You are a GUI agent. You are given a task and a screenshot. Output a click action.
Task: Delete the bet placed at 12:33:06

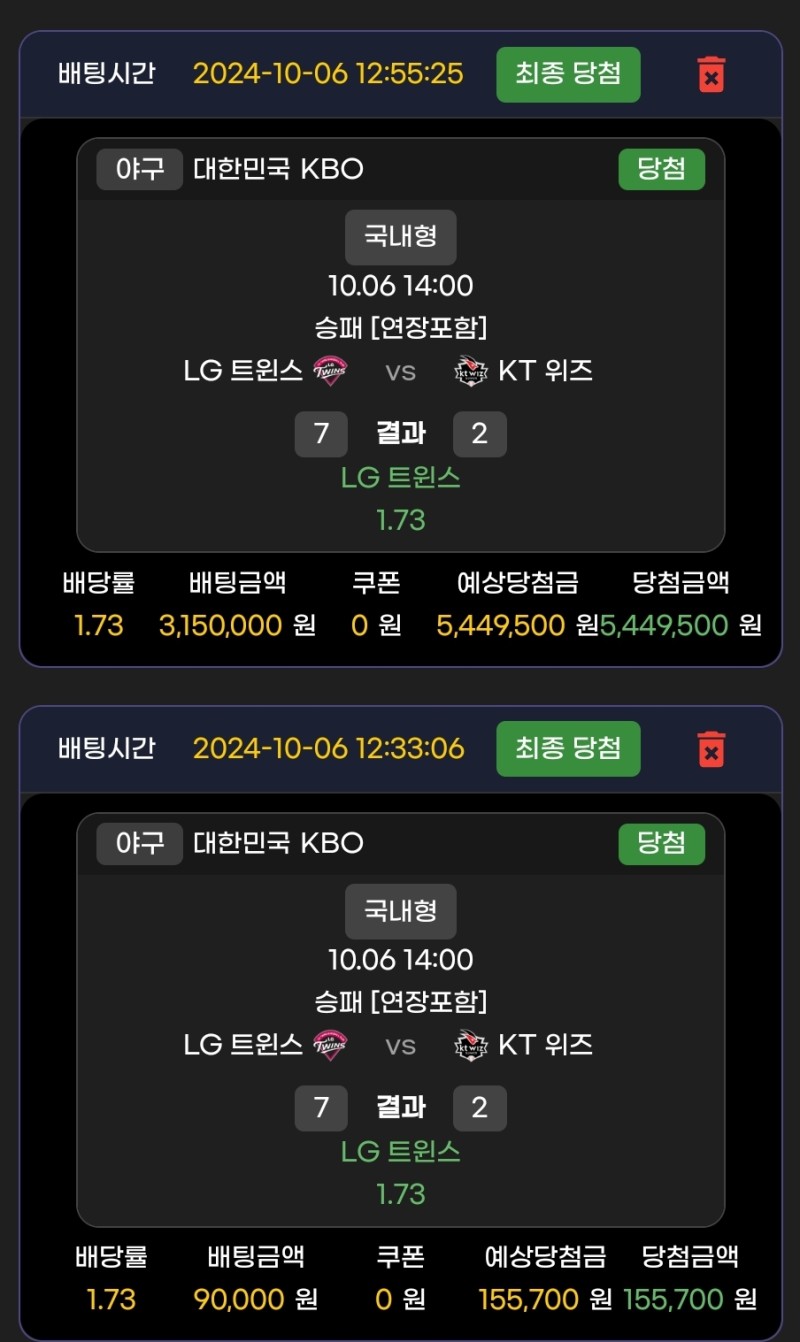(x=711, y=749)
